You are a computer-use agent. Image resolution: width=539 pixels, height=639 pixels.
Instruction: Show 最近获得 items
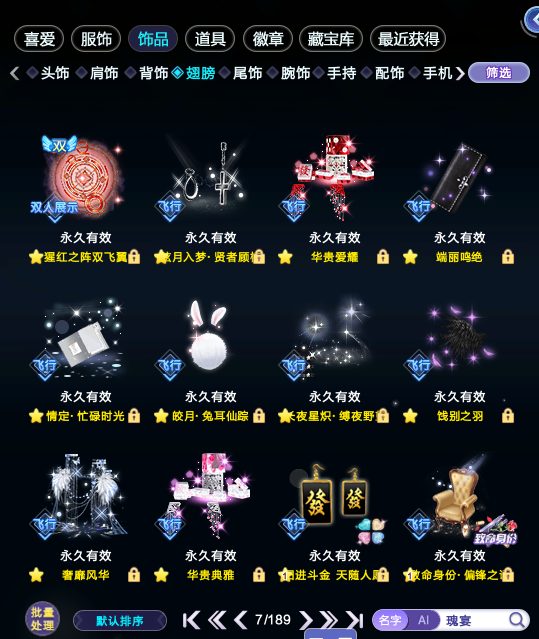408,39
